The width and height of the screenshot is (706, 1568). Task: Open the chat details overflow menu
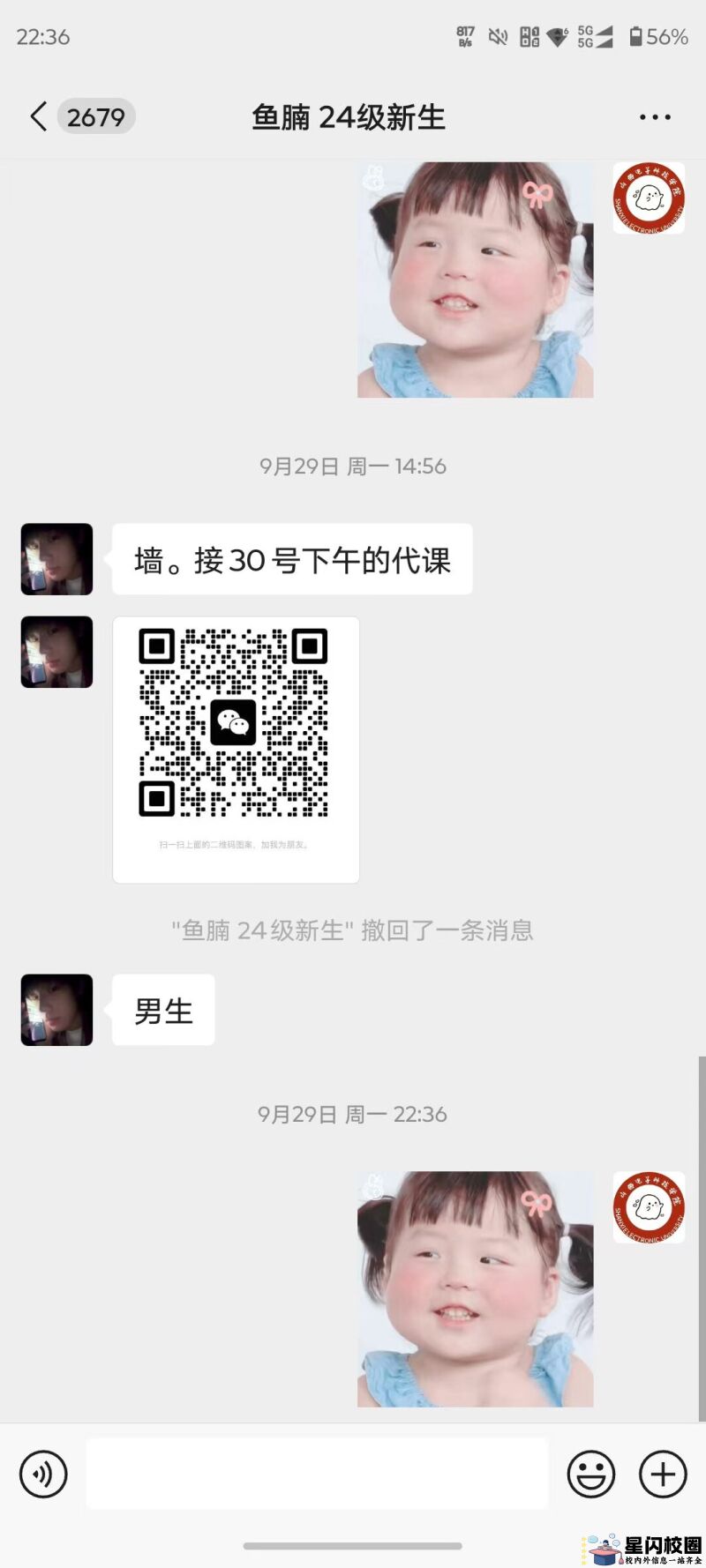[x=655, y=116]
